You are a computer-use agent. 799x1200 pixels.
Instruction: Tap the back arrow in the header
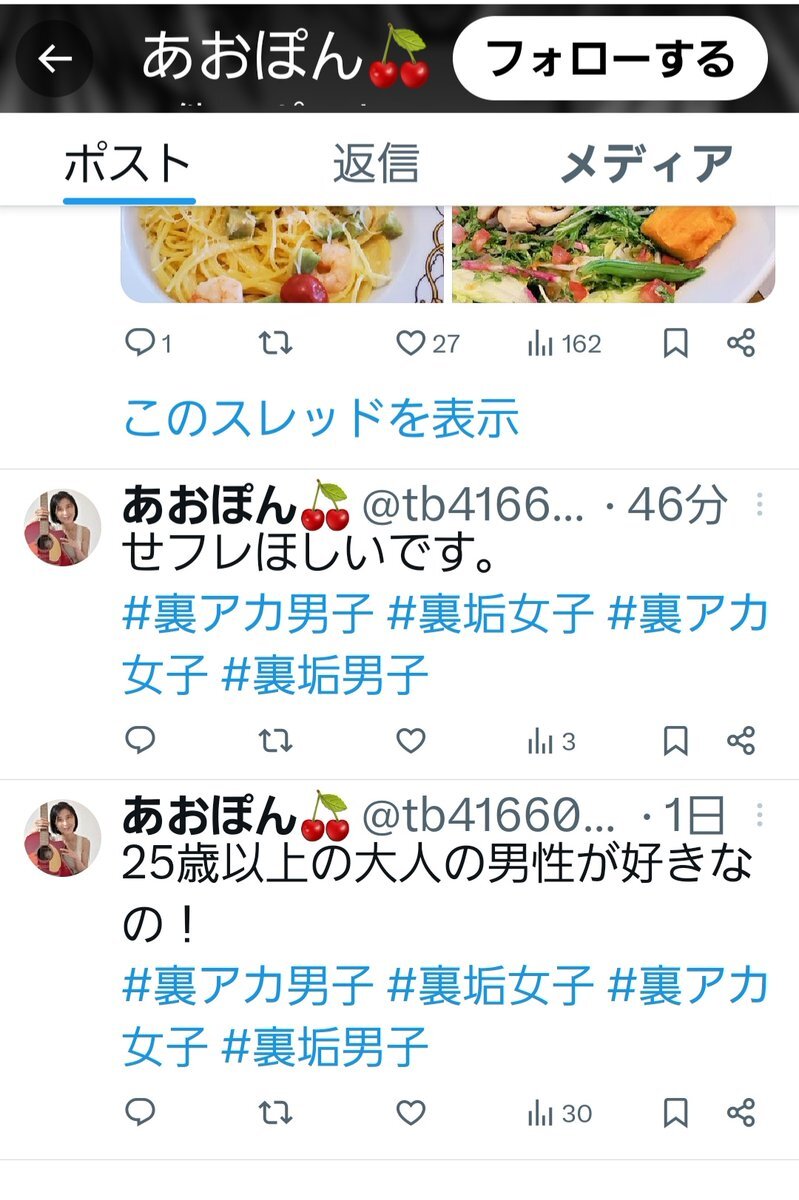click(x=55, y=60)
